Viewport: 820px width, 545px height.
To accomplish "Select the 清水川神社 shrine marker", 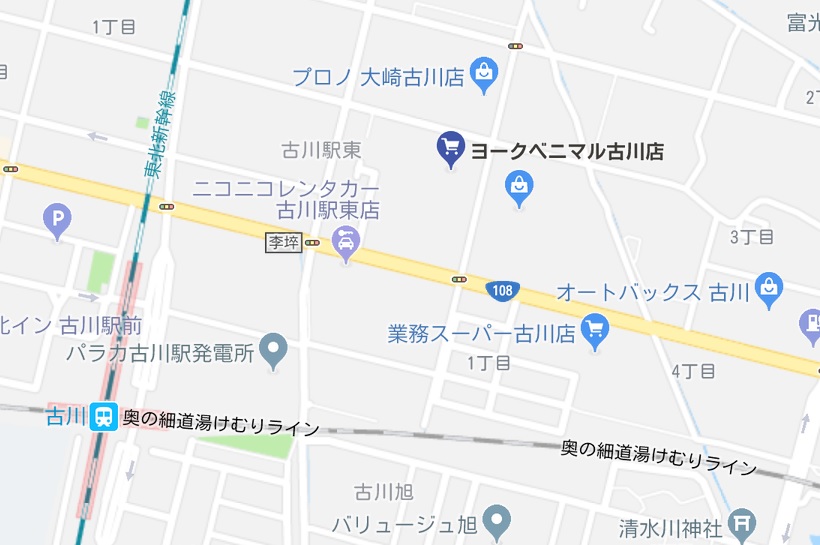I will click(x=741, y=520).
